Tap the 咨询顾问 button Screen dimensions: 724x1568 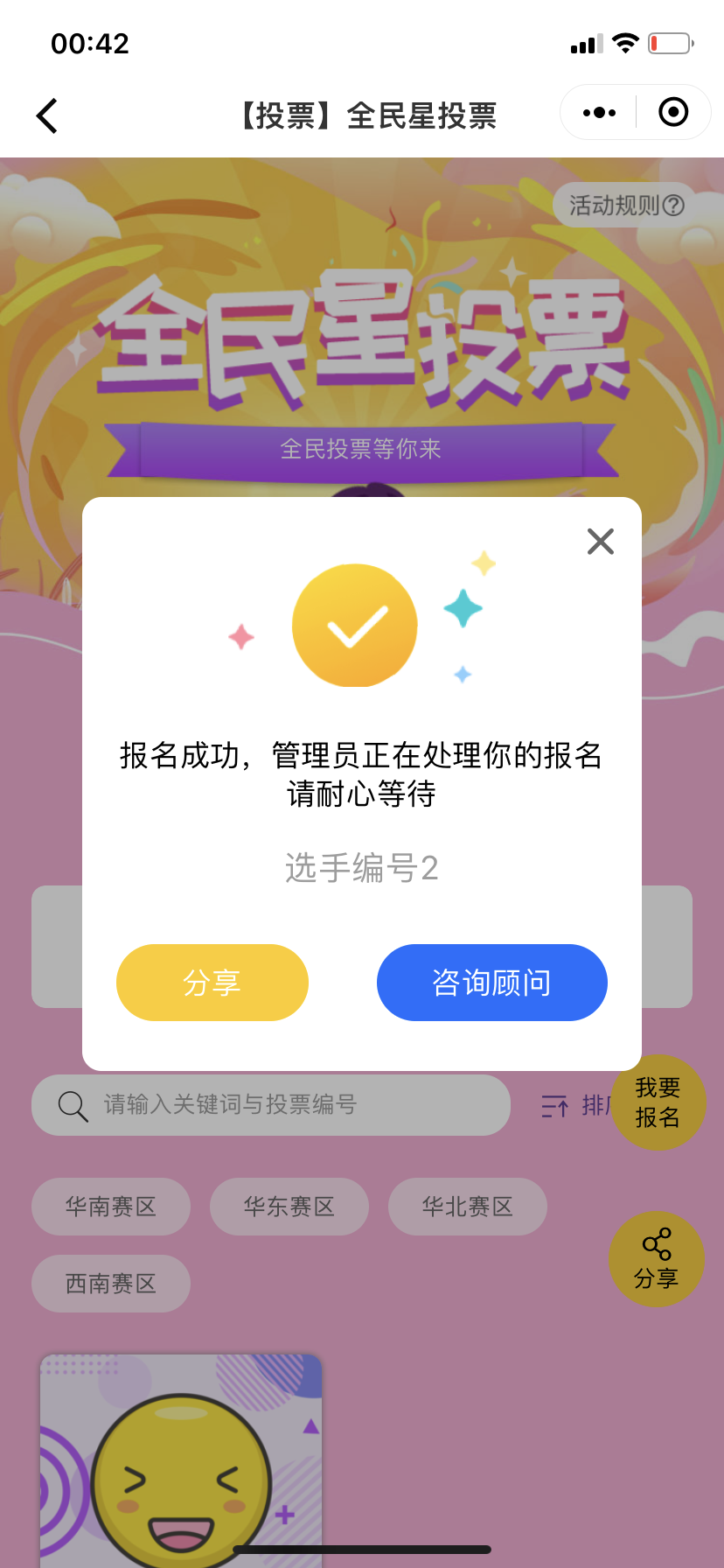(491, 983)
